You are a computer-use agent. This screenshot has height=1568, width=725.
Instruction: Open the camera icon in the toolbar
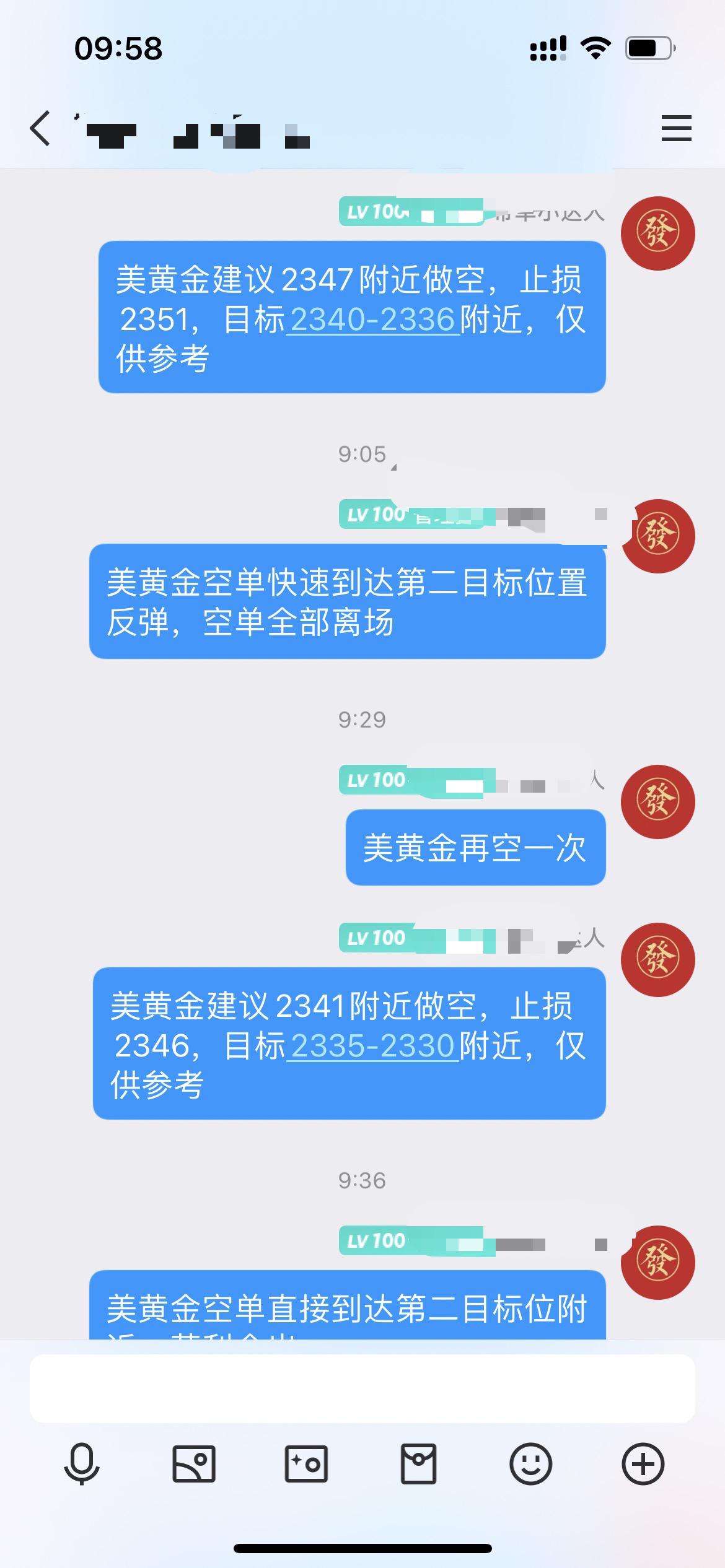pyautogui.click(x=306, y=1464)
